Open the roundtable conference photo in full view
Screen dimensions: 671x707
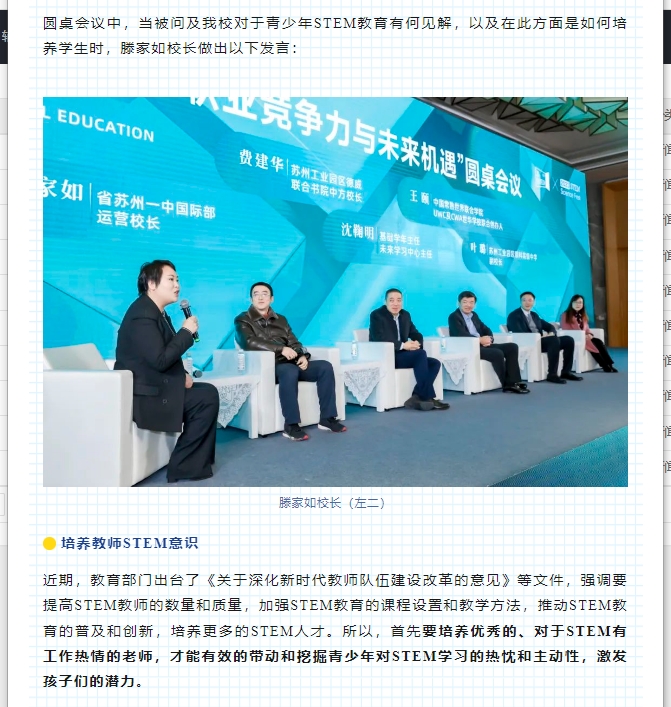(x=335, y=291)
